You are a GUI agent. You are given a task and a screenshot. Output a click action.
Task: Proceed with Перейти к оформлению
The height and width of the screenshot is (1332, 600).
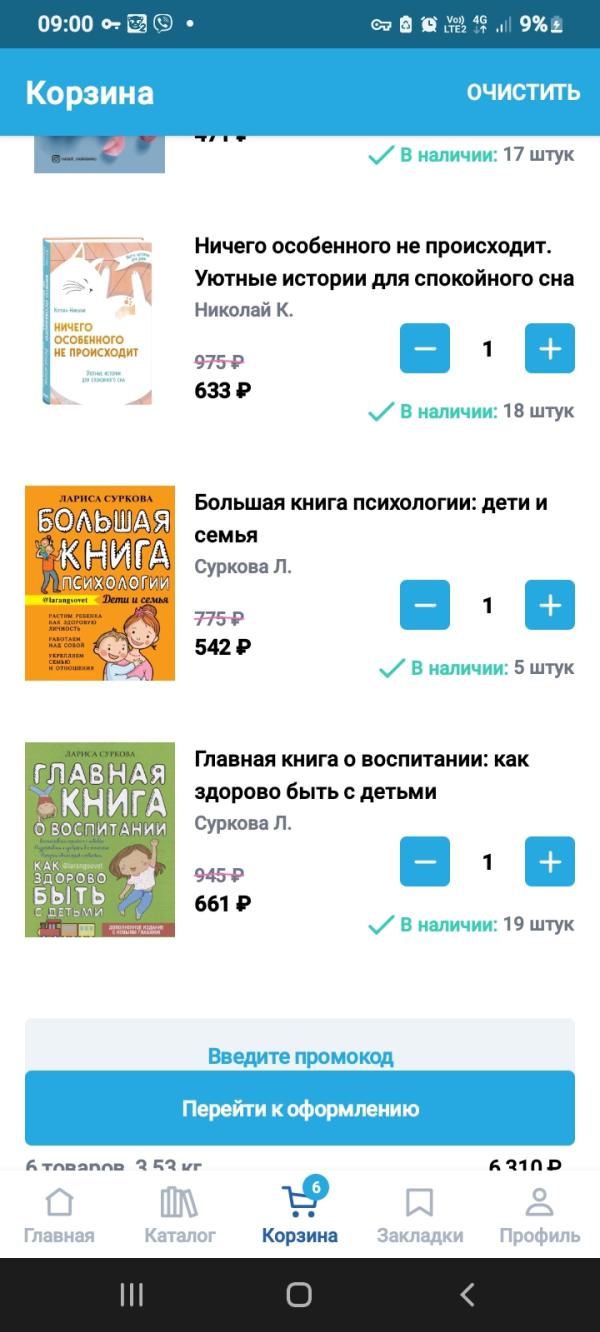(x=300, y=1108)
